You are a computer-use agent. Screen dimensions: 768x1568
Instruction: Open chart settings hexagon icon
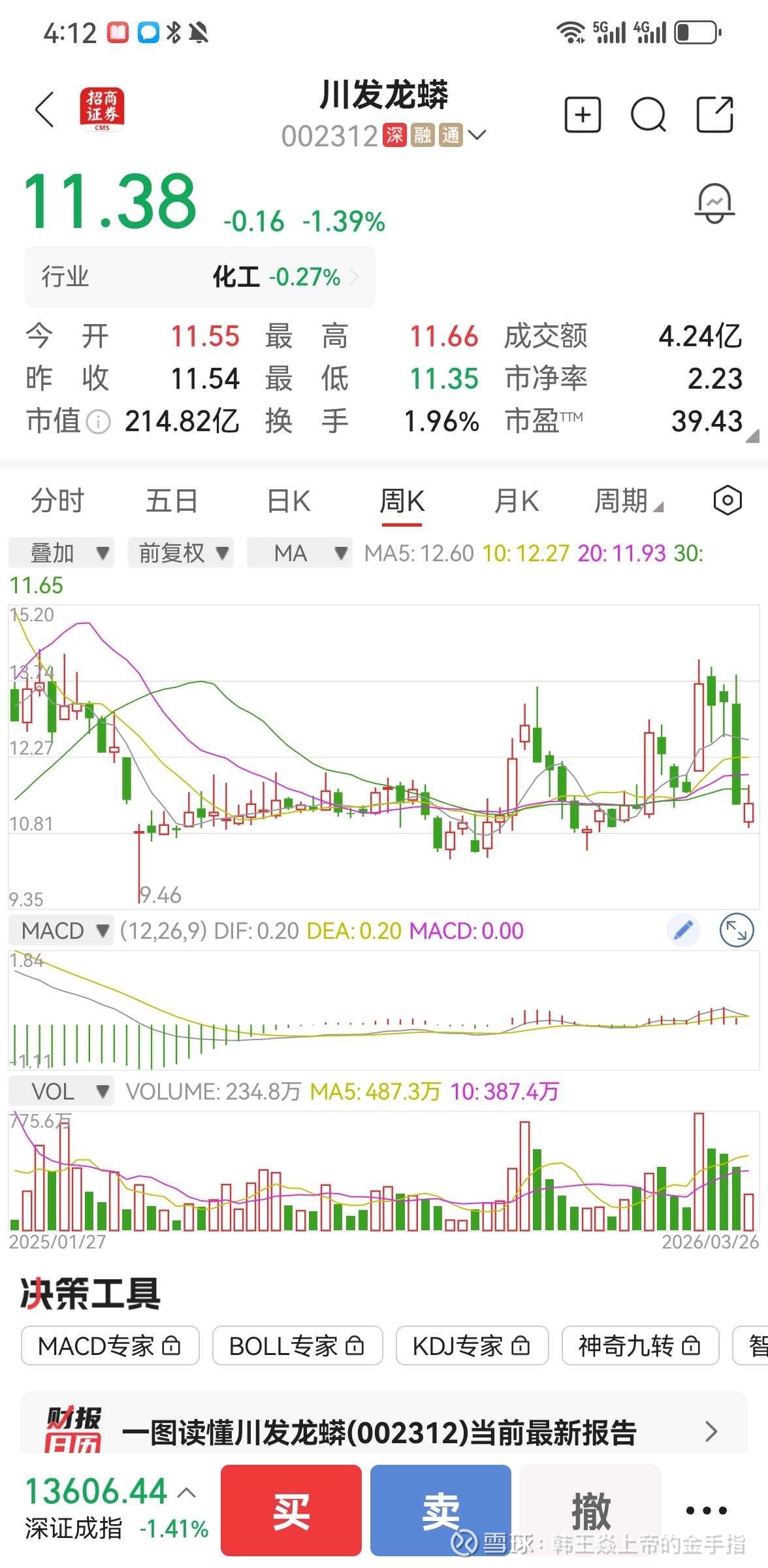point(727,502)
